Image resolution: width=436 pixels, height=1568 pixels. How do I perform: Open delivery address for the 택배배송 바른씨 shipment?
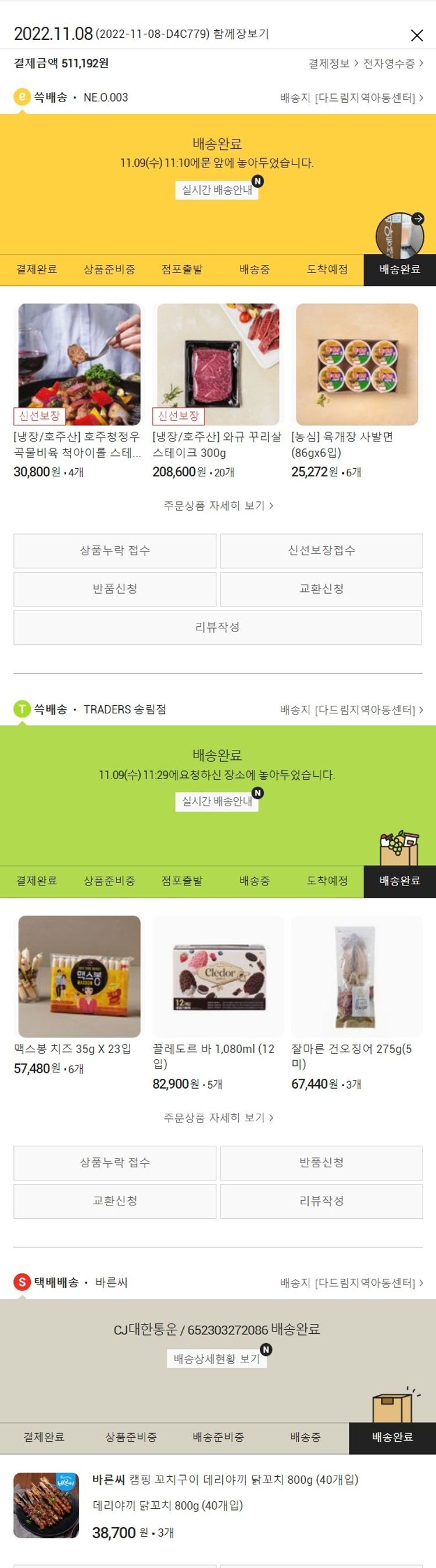[351, 1283]
